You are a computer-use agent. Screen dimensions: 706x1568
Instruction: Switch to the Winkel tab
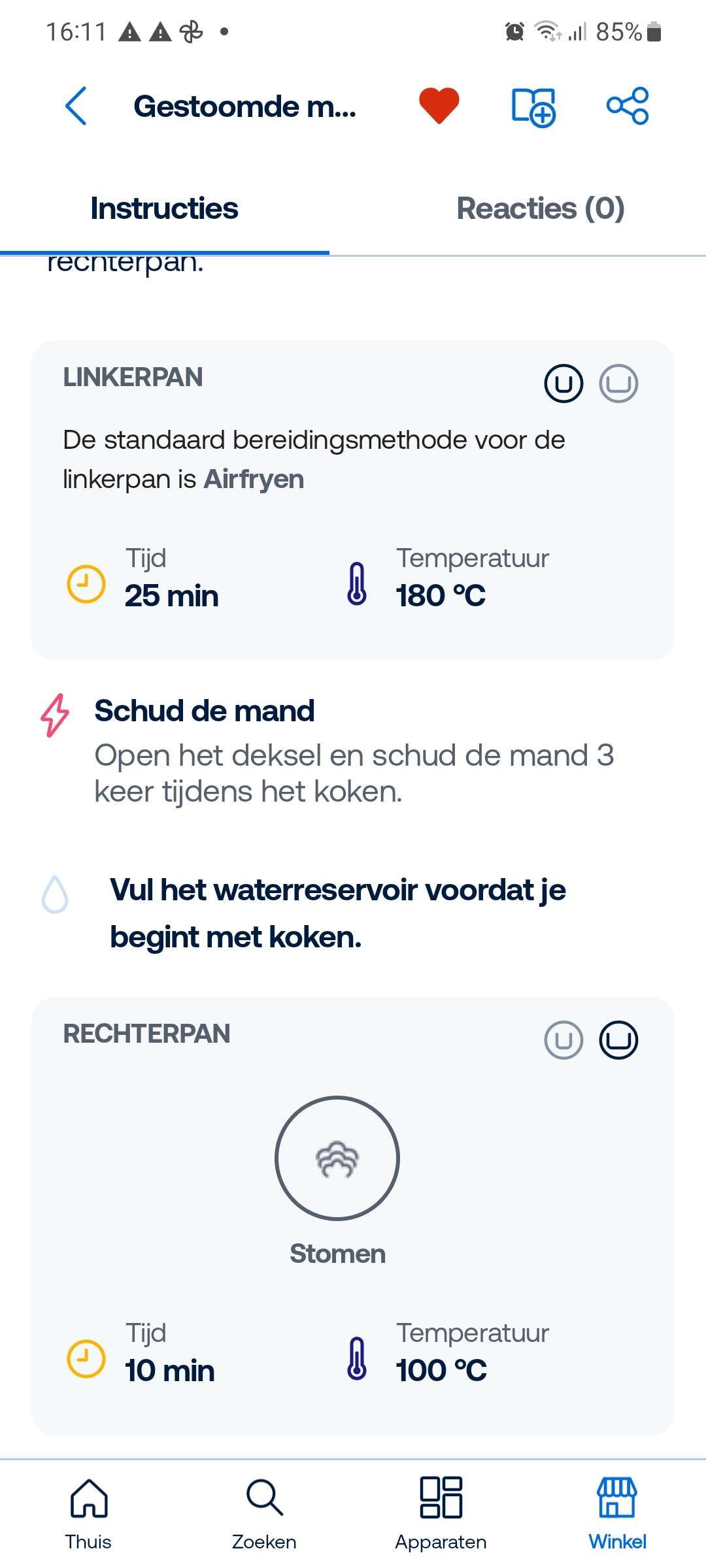[x=617, y=1513]
